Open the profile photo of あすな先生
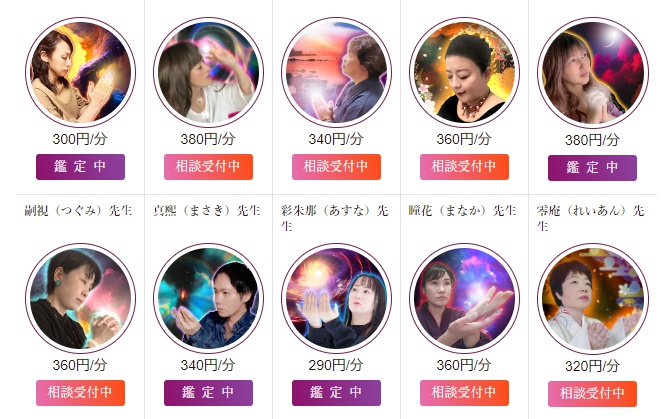 337,297
